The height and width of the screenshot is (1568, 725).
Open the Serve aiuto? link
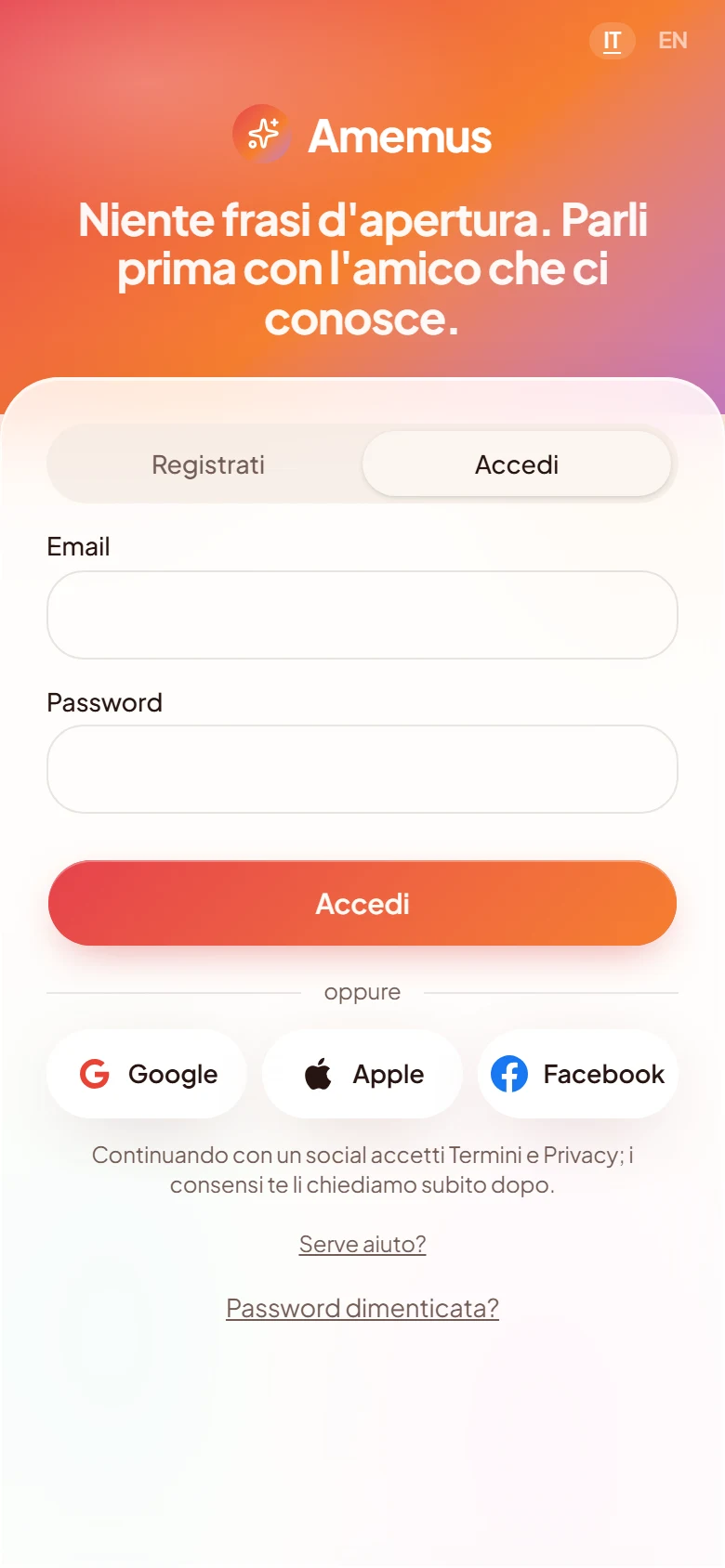pyautogui.click(x=362, y=1244)
